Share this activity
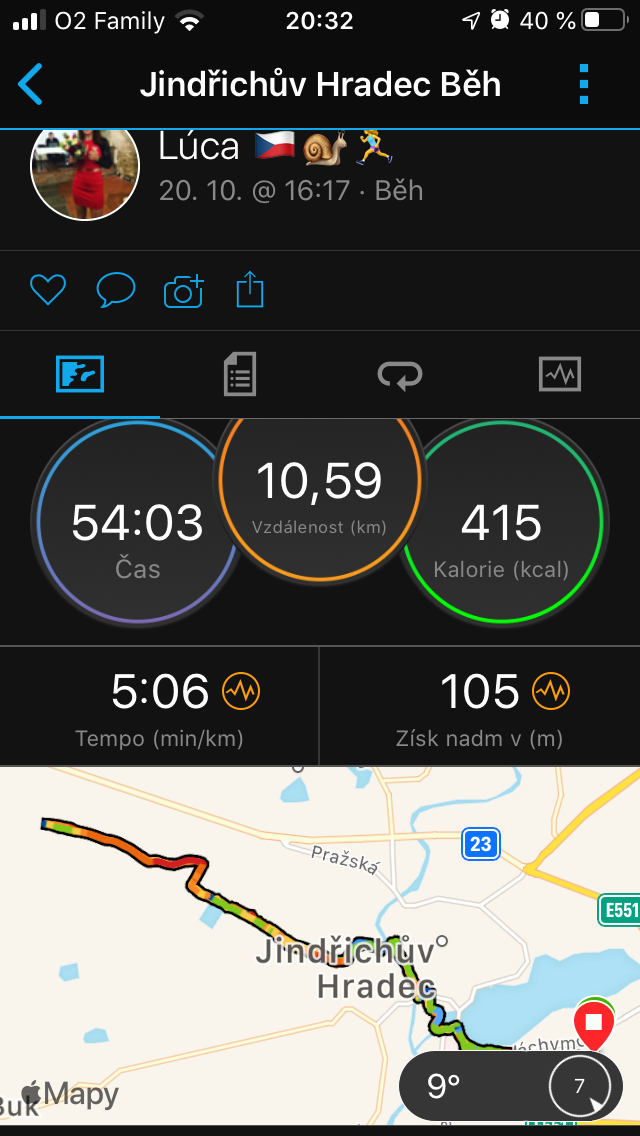640x1136 pixels. [x=250, y=289]
